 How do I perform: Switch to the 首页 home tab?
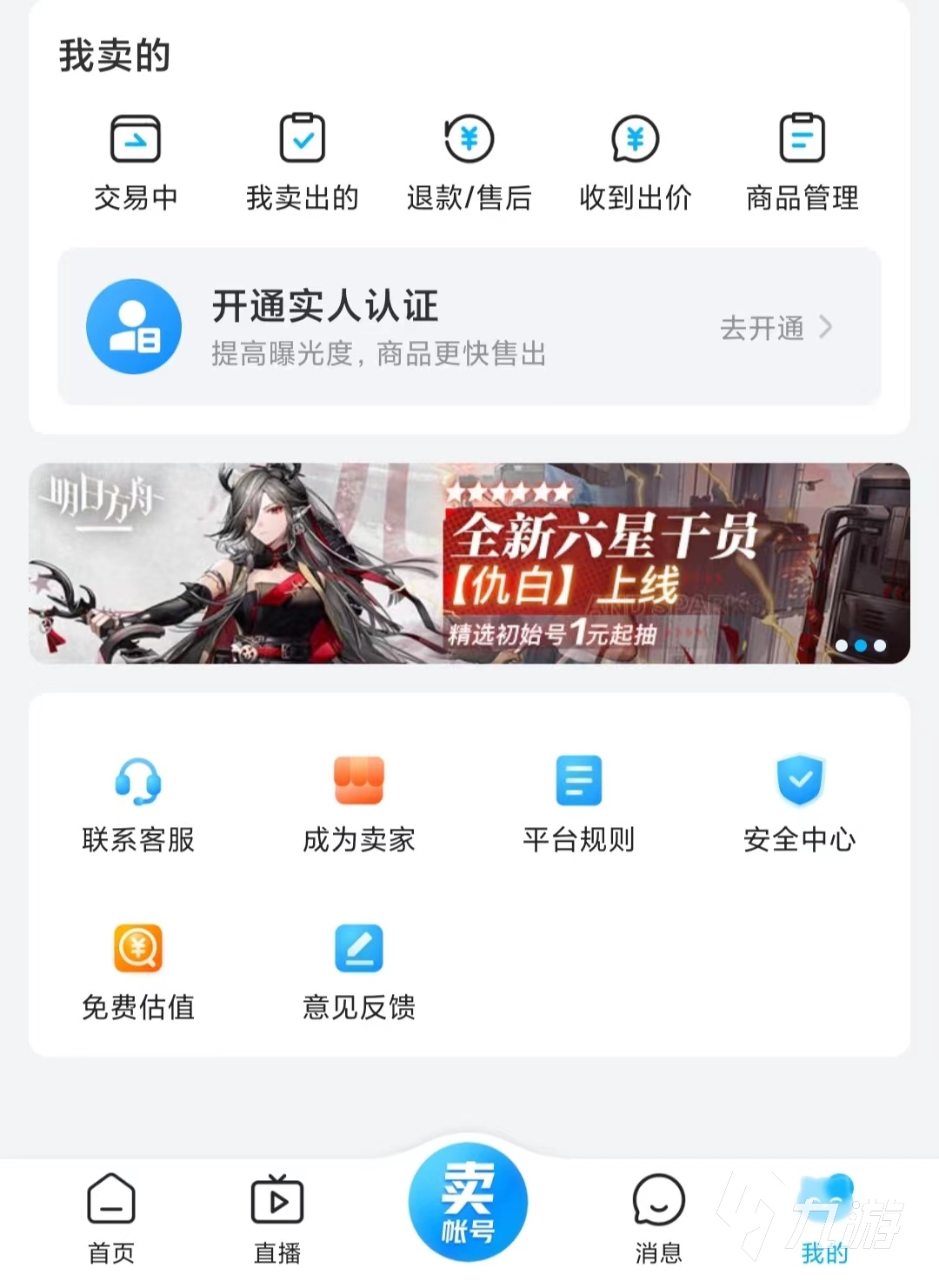(111, 1218)
